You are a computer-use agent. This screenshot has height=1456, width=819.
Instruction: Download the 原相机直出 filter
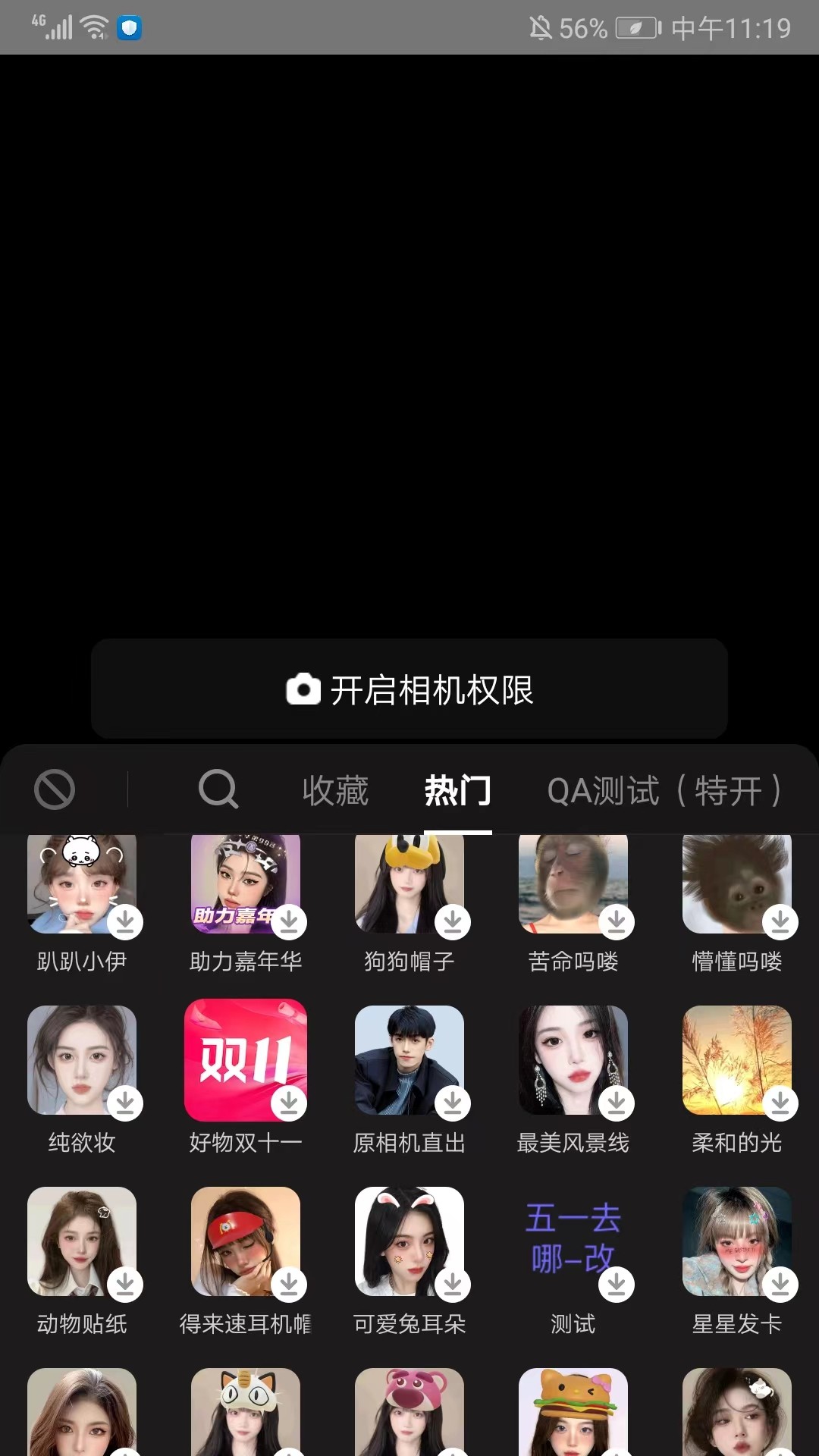click(453, 1105)
